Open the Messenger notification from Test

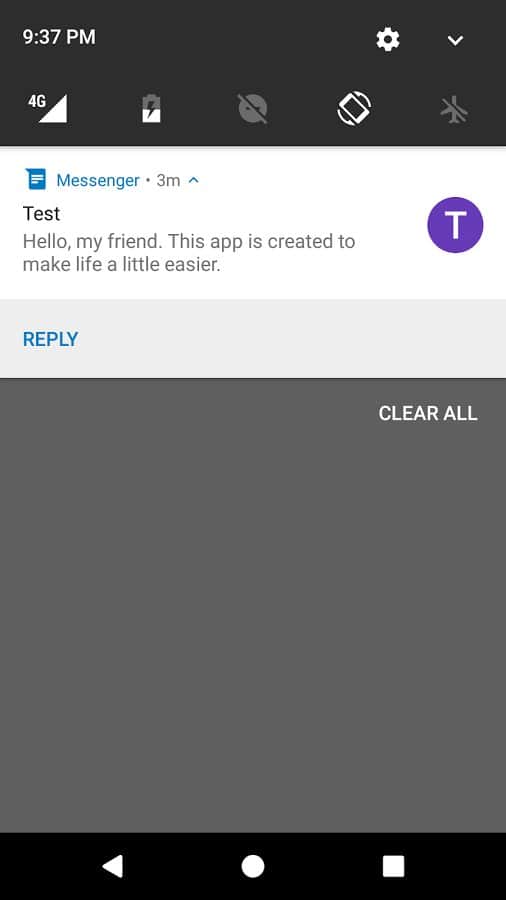pos(253,224)
